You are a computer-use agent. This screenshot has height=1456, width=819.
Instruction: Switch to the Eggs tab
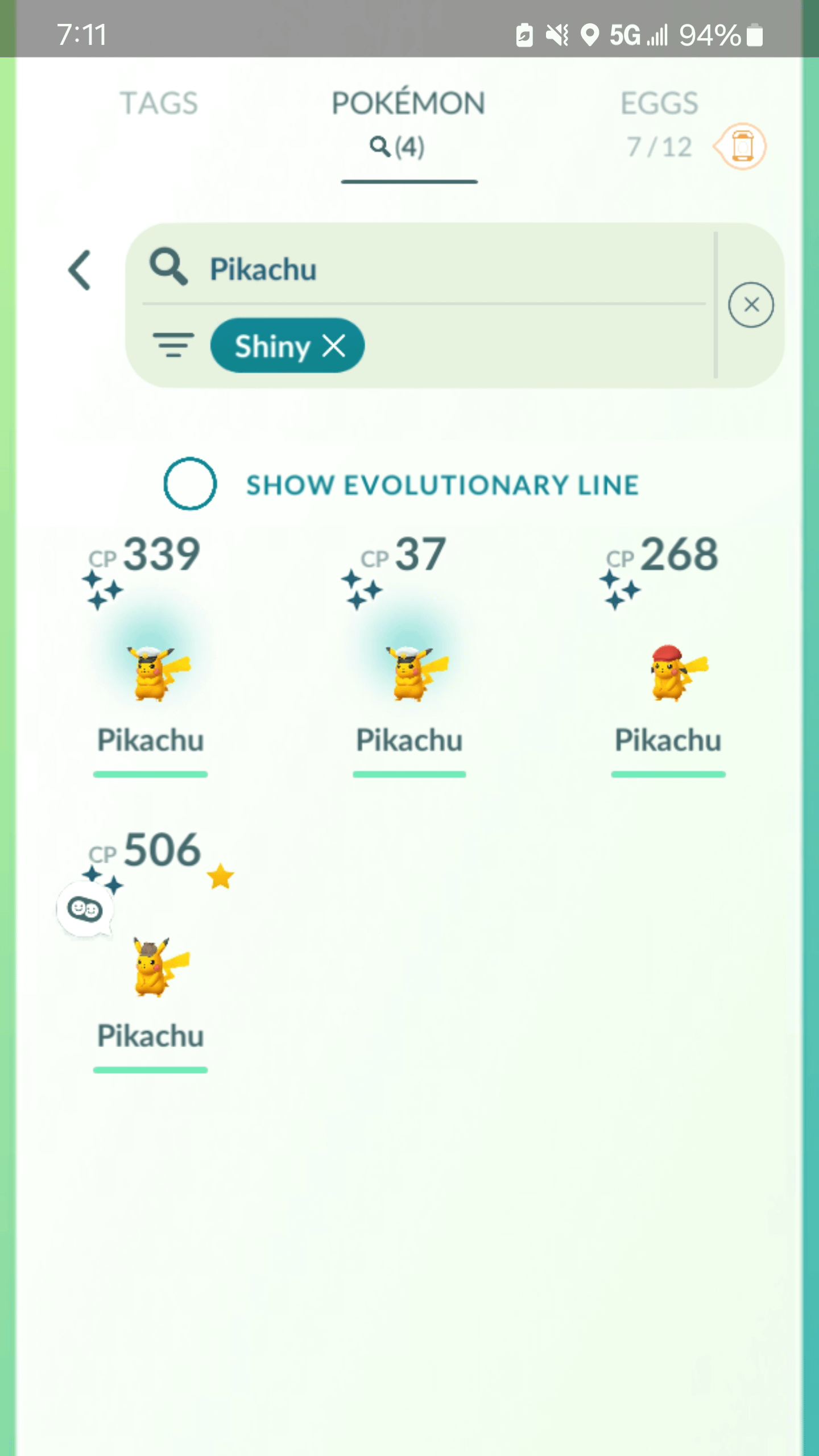pyautogui.click(x=659, y=104)
